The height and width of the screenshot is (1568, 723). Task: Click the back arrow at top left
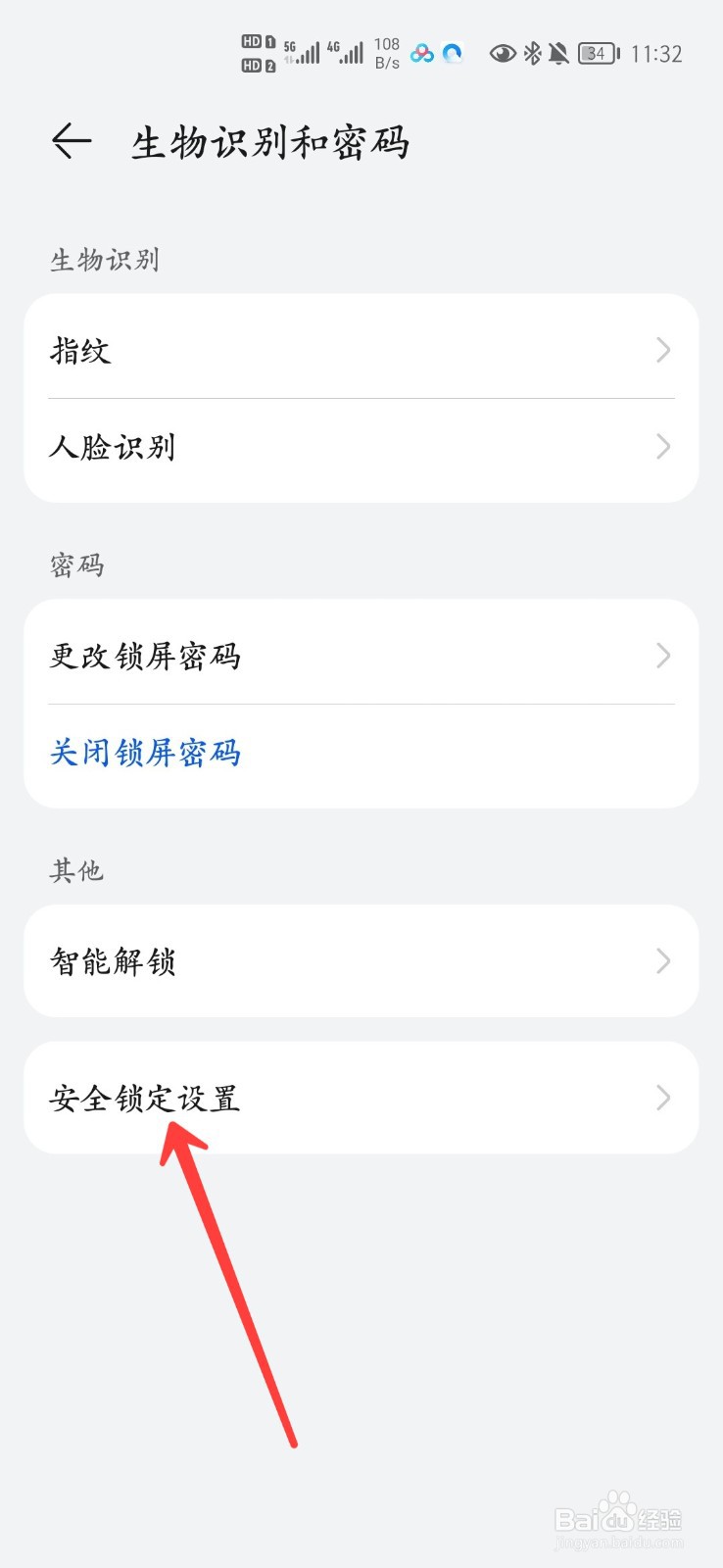[70, 142]
